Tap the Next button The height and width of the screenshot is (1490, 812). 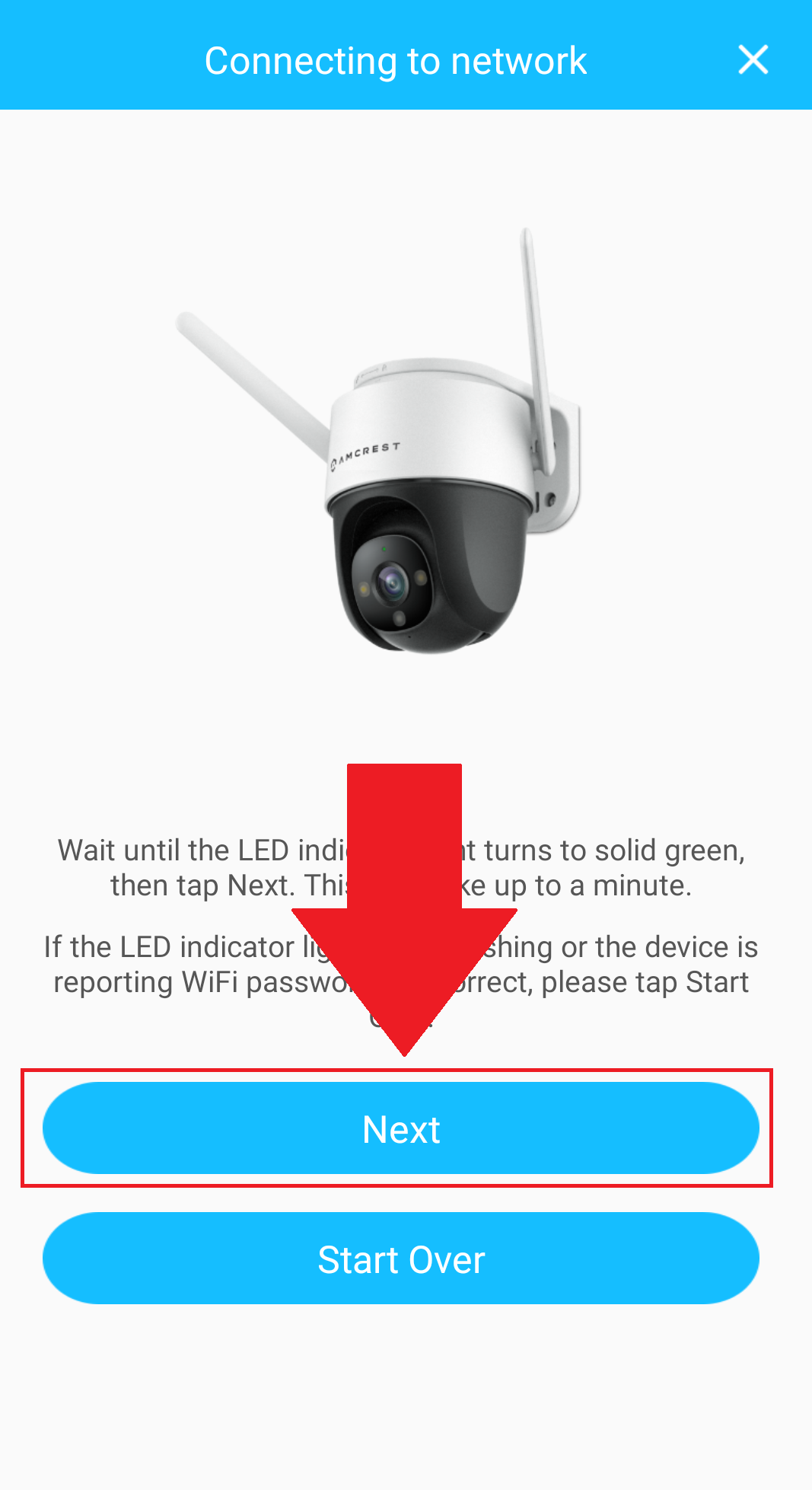pos(401,1128)
